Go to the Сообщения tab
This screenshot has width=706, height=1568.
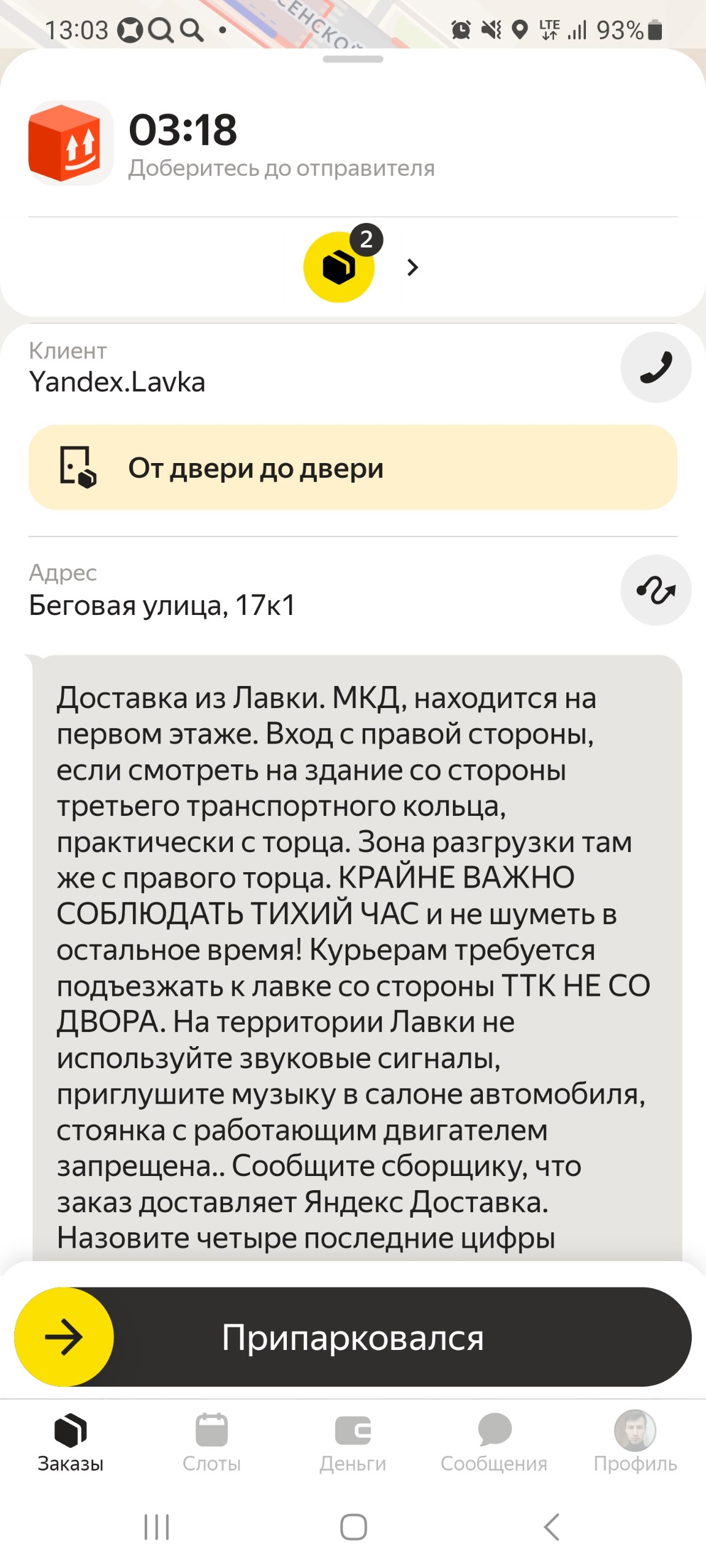[494, 1443]
